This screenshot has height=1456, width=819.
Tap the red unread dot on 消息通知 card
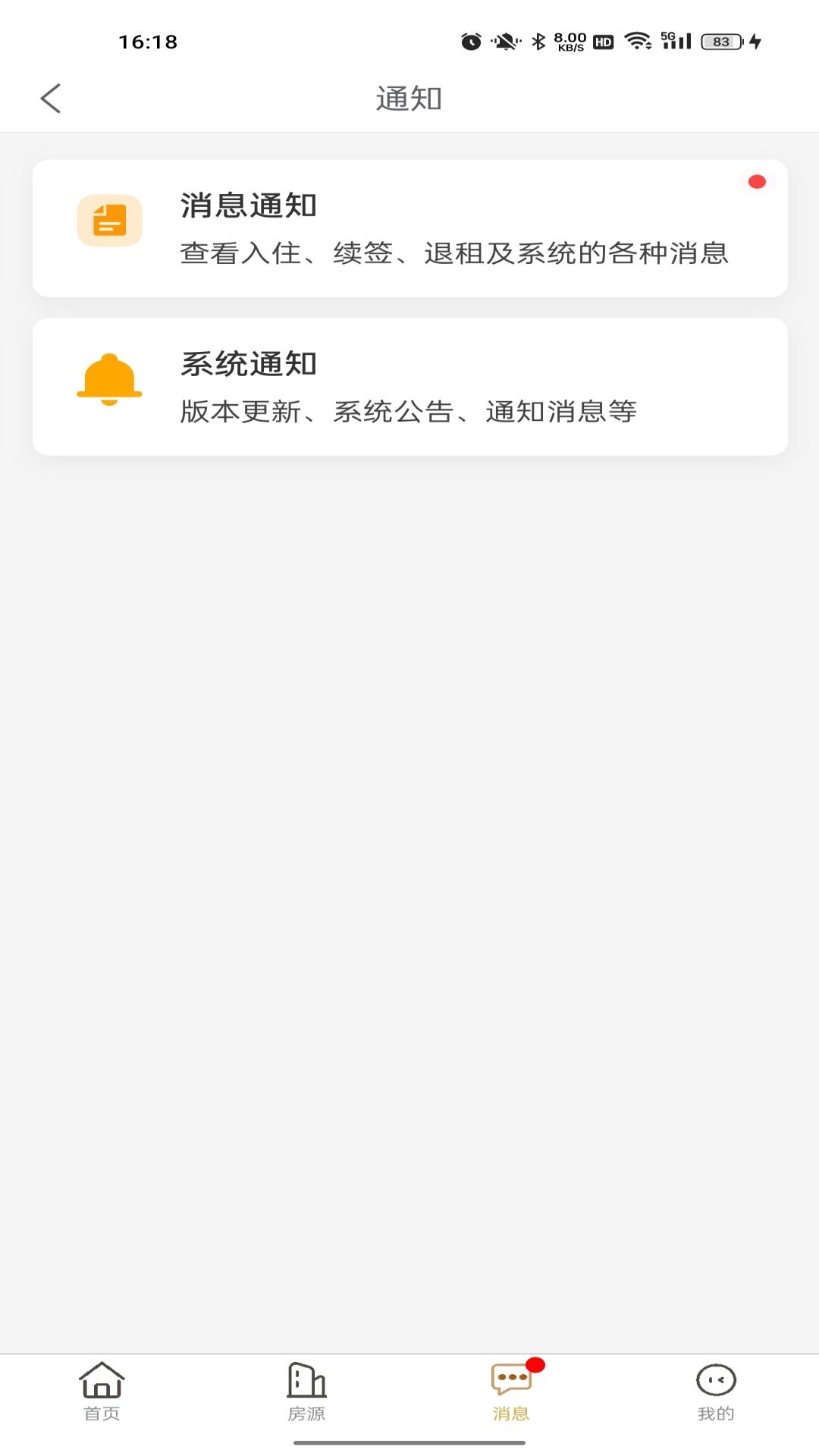[757, 180]
